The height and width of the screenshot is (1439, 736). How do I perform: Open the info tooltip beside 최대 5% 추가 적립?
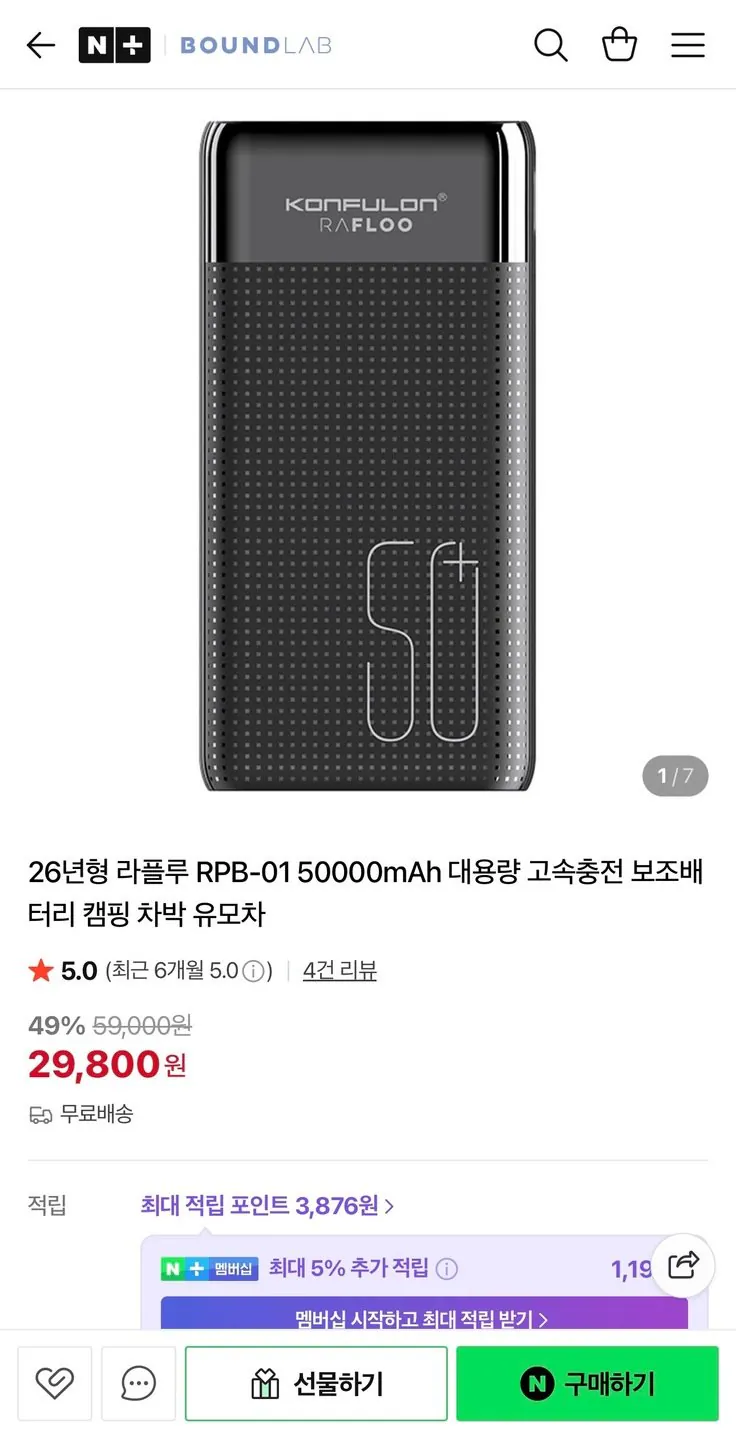click(x=447, y=1268)
